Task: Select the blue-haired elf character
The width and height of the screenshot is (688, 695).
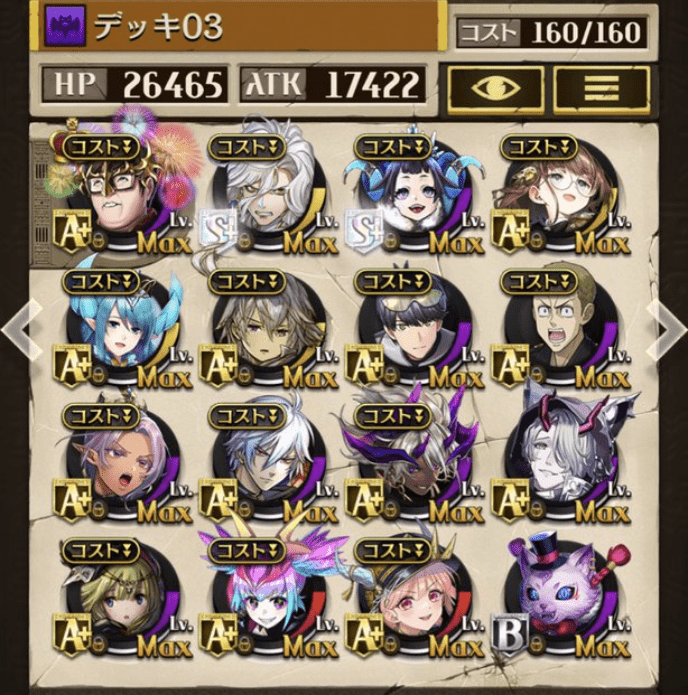Action: click(123, 329)
